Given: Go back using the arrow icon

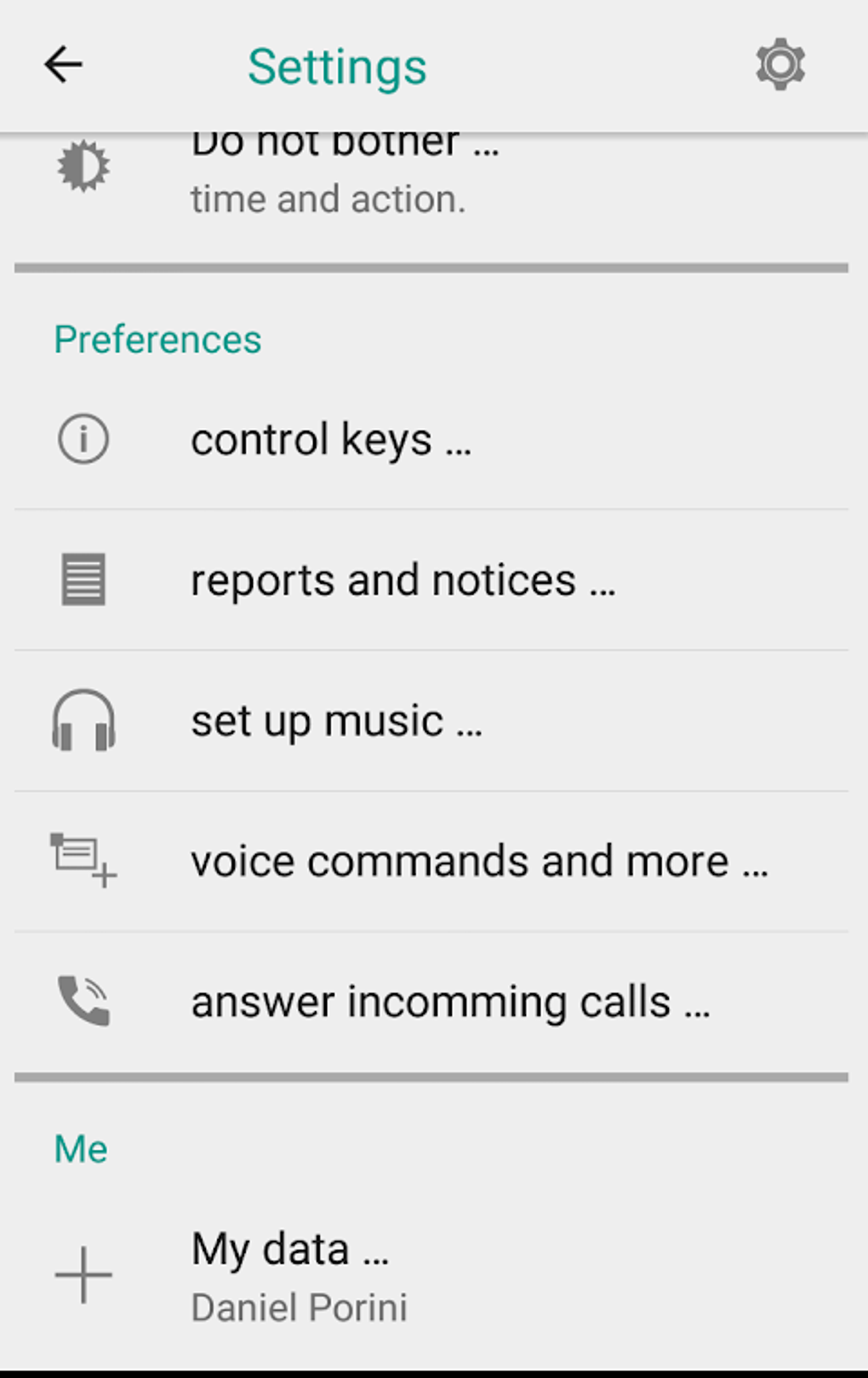Looking at the screenshot, I should coord(64,65).
